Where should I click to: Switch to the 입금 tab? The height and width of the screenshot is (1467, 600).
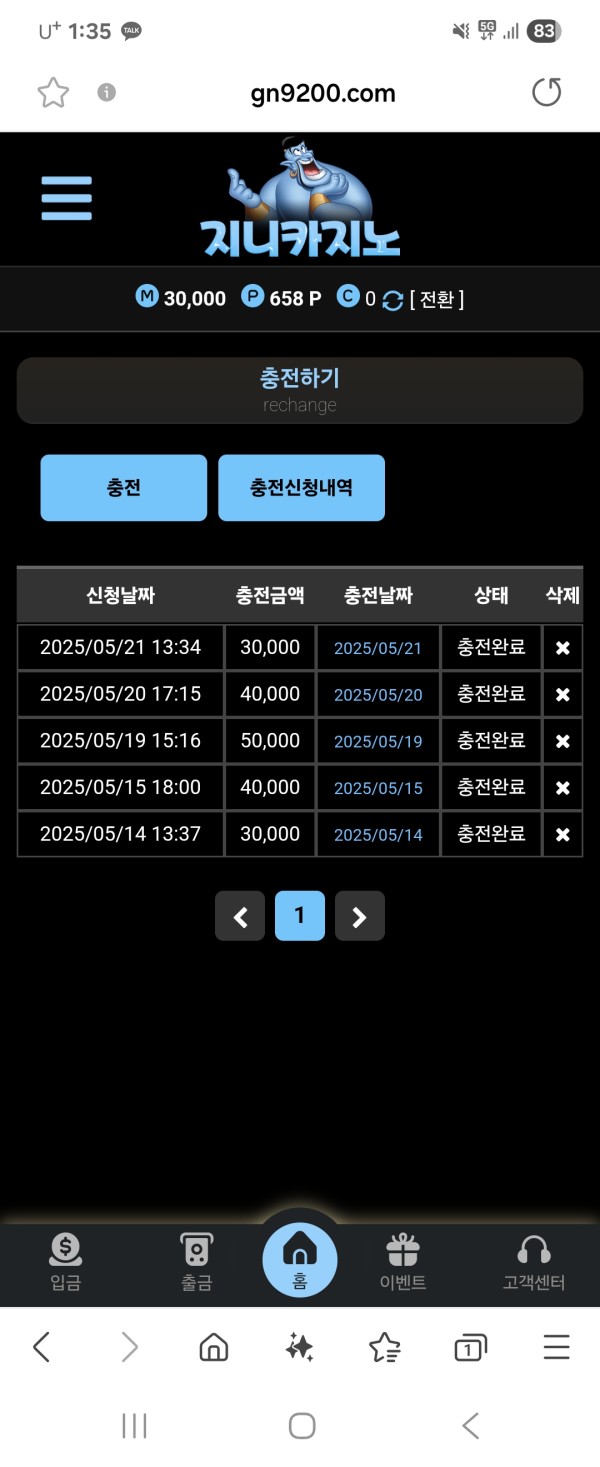[x=66, y=1261]
